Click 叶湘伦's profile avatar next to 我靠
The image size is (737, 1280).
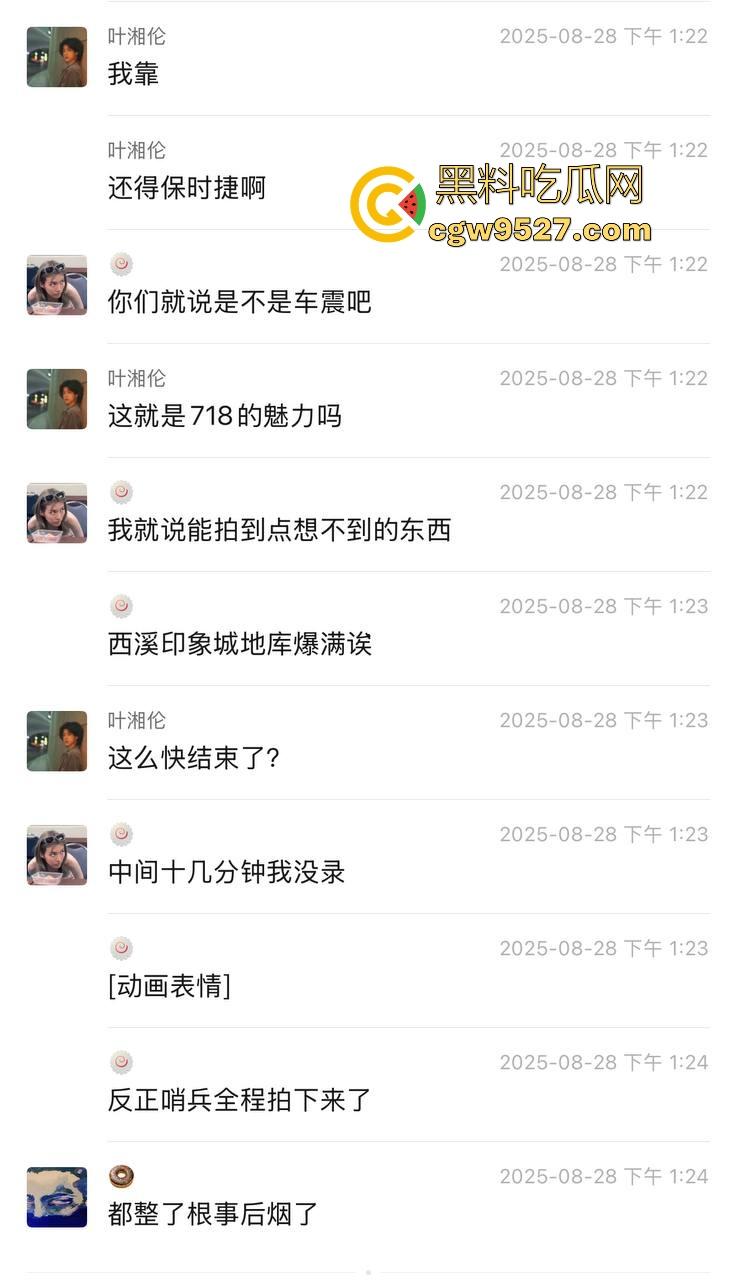click(x=55, y=55)
